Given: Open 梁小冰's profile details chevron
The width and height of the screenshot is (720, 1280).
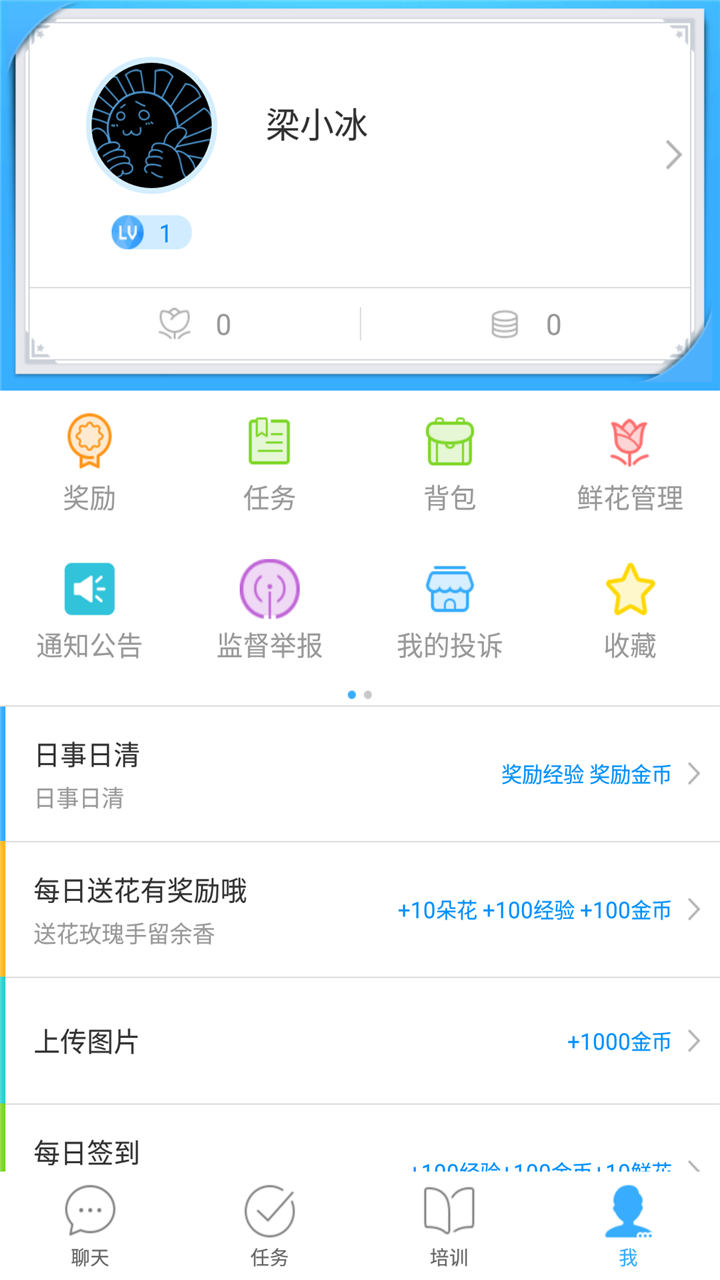Looking at the screenshot, I should (x=673, y=155).
